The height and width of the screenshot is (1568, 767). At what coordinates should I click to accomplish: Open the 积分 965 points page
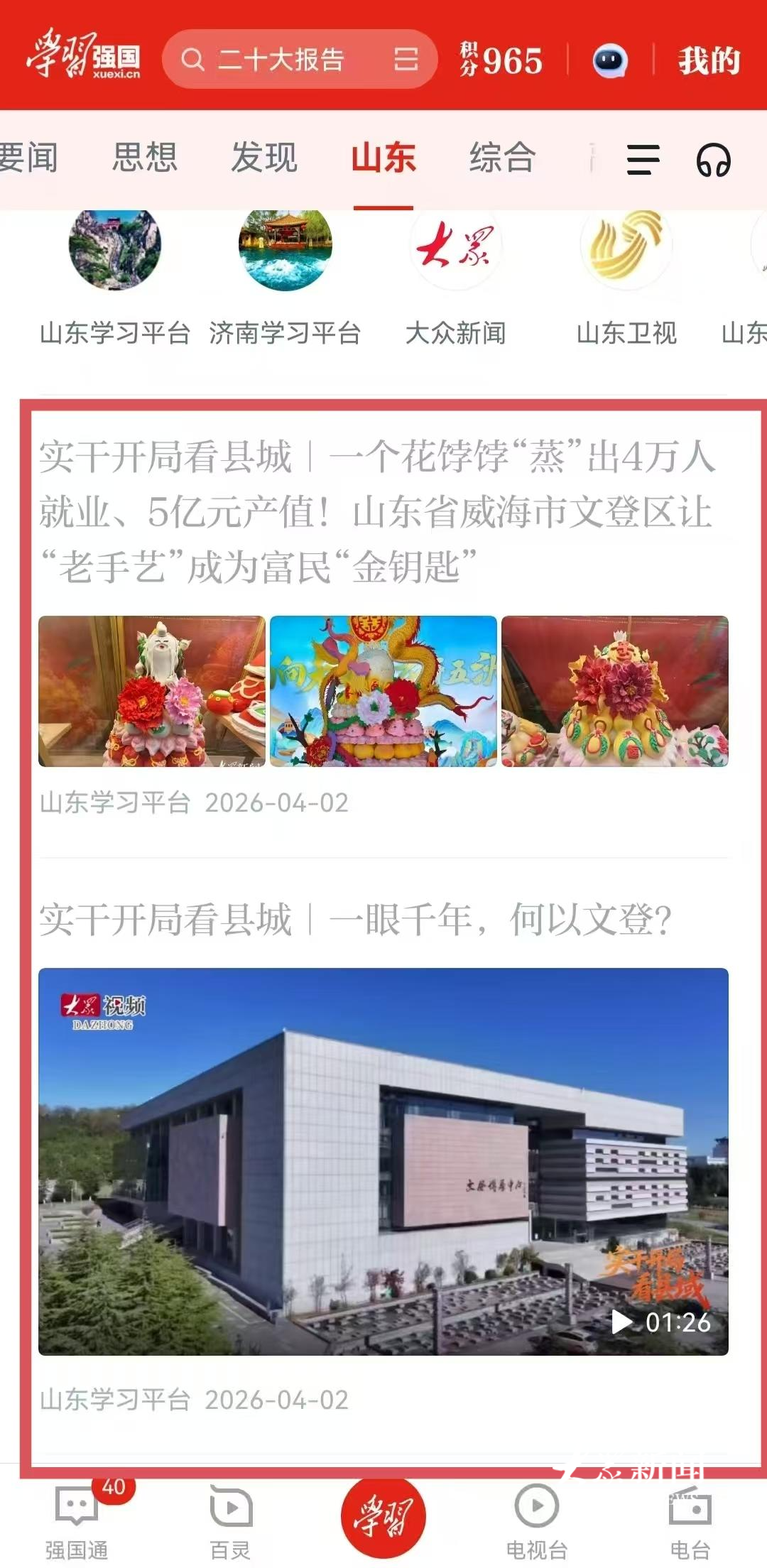(501, 60)
